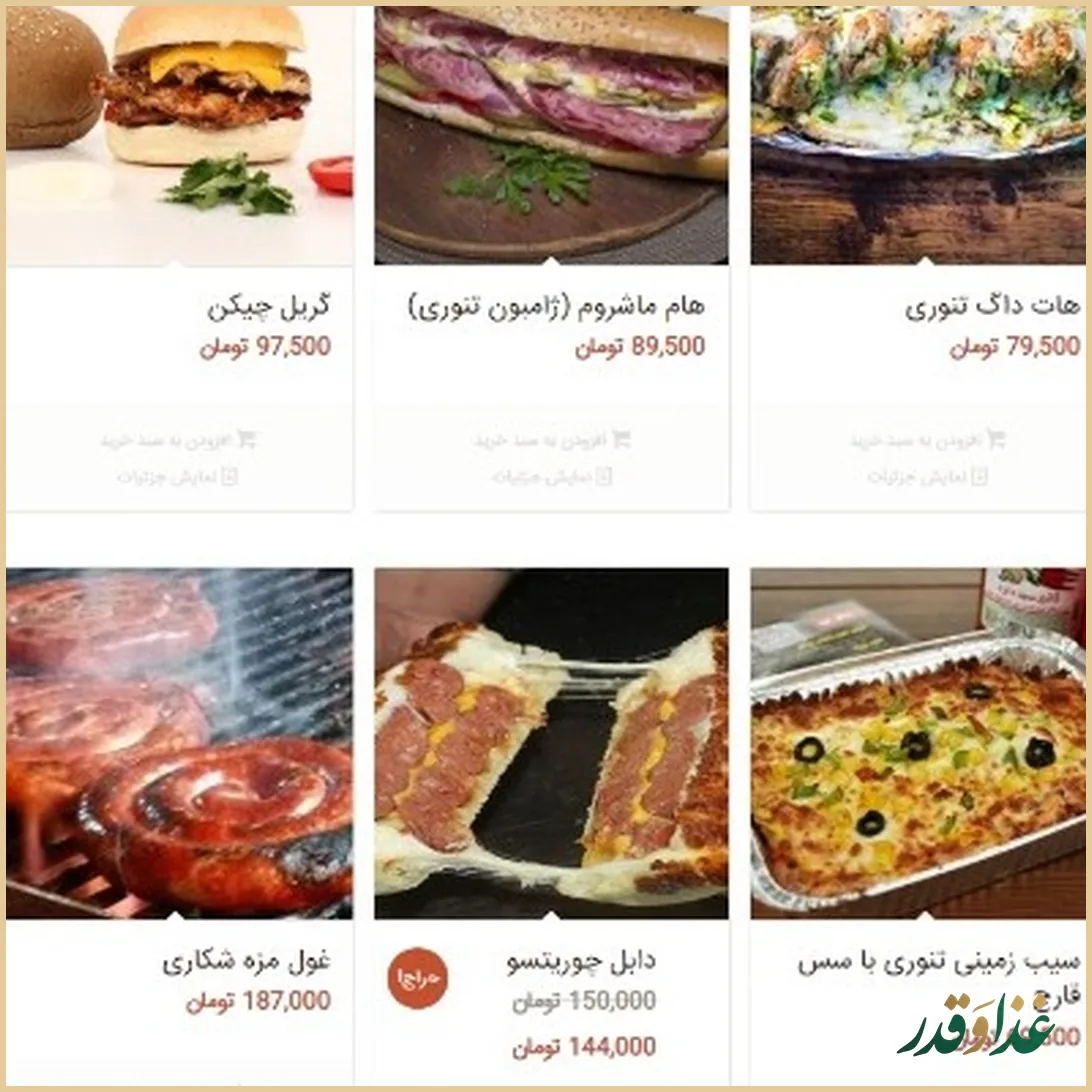Image resolution: width=1092 pixels, height=1092 pixels.
Task: Add هات داگ تنوری to the cart
Action: 927,440
